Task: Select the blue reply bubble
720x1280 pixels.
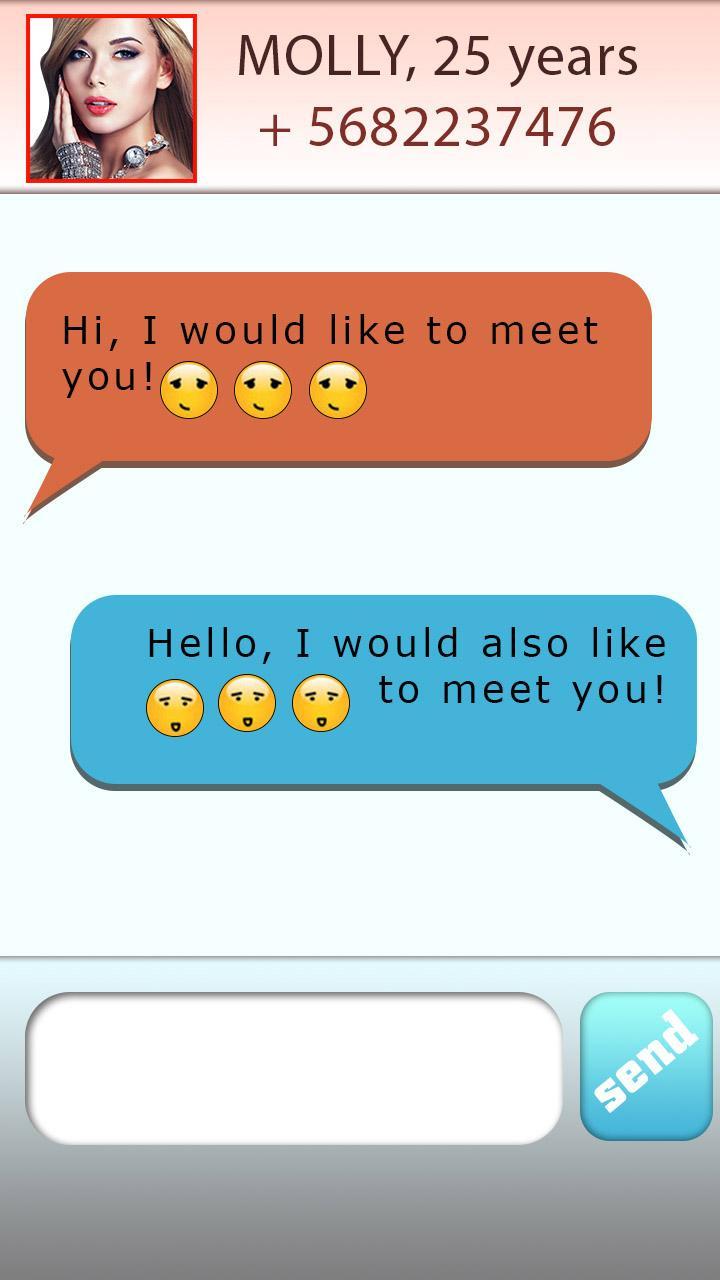Action: [385, 690]
